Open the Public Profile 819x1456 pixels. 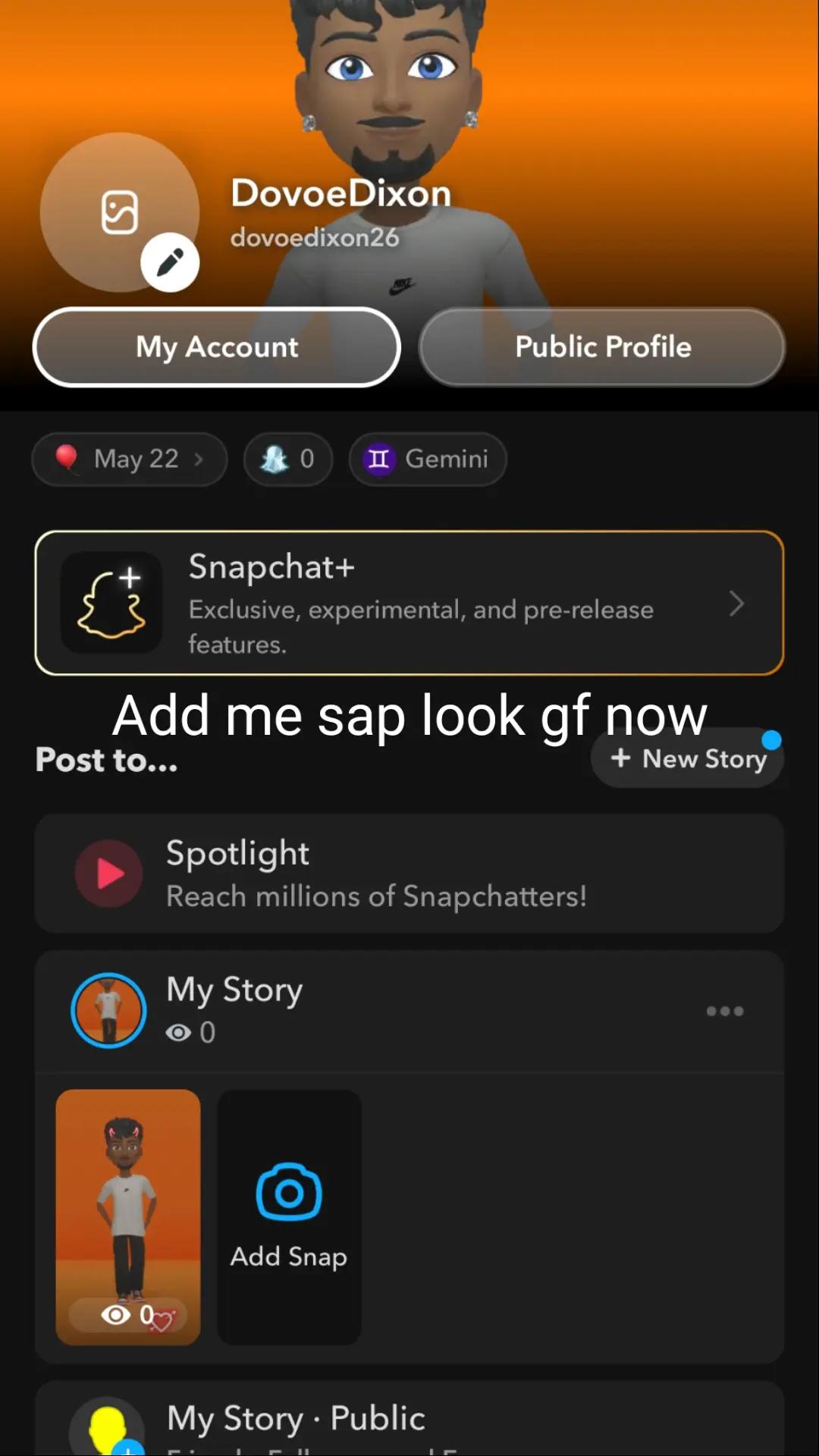click(602, 347)
